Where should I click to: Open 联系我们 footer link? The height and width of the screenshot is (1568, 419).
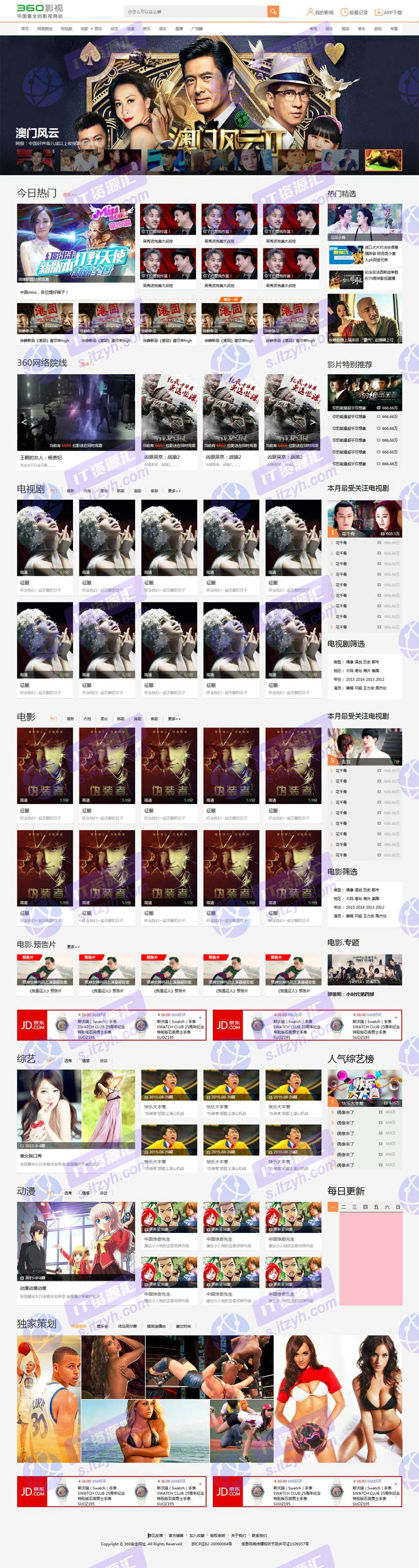click(x=259, y=1535)
